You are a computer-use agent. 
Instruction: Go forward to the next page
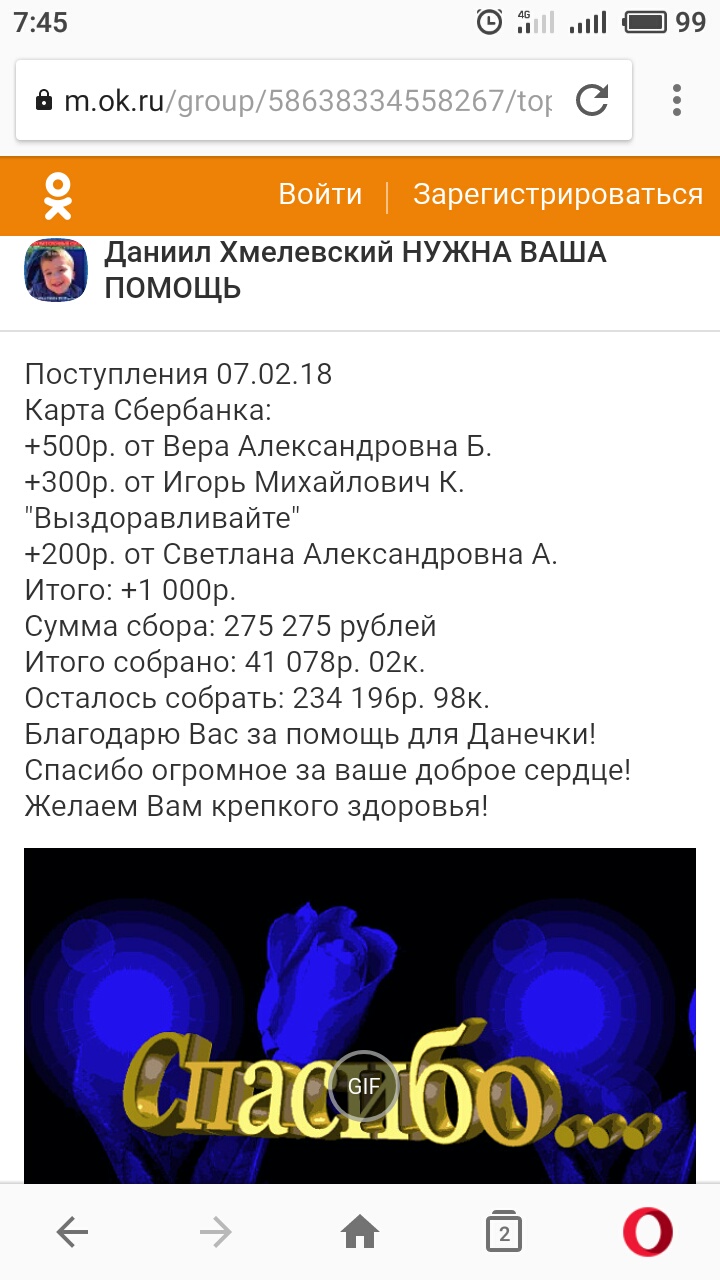pos(216,1233)
